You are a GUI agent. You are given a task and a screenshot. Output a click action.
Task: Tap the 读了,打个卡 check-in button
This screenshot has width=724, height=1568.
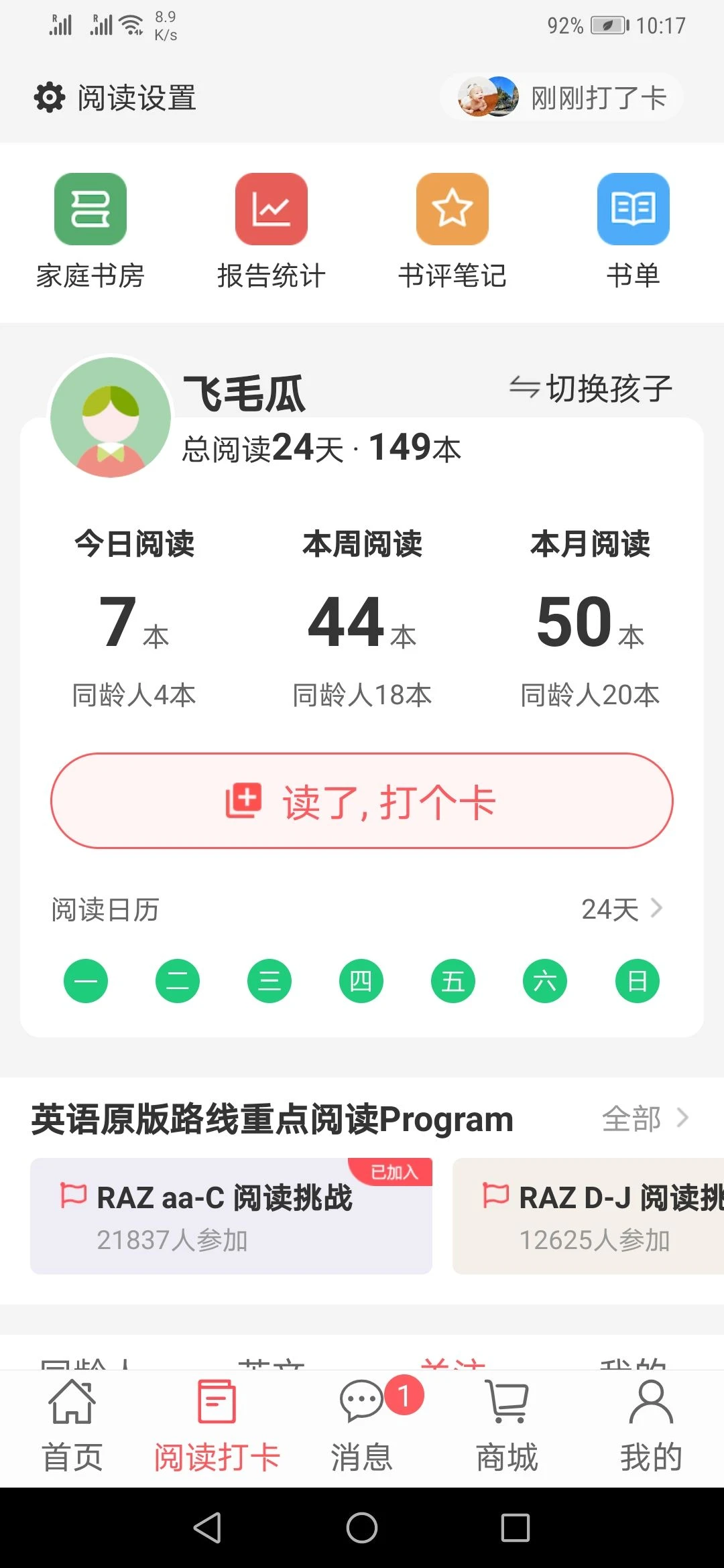362,801
